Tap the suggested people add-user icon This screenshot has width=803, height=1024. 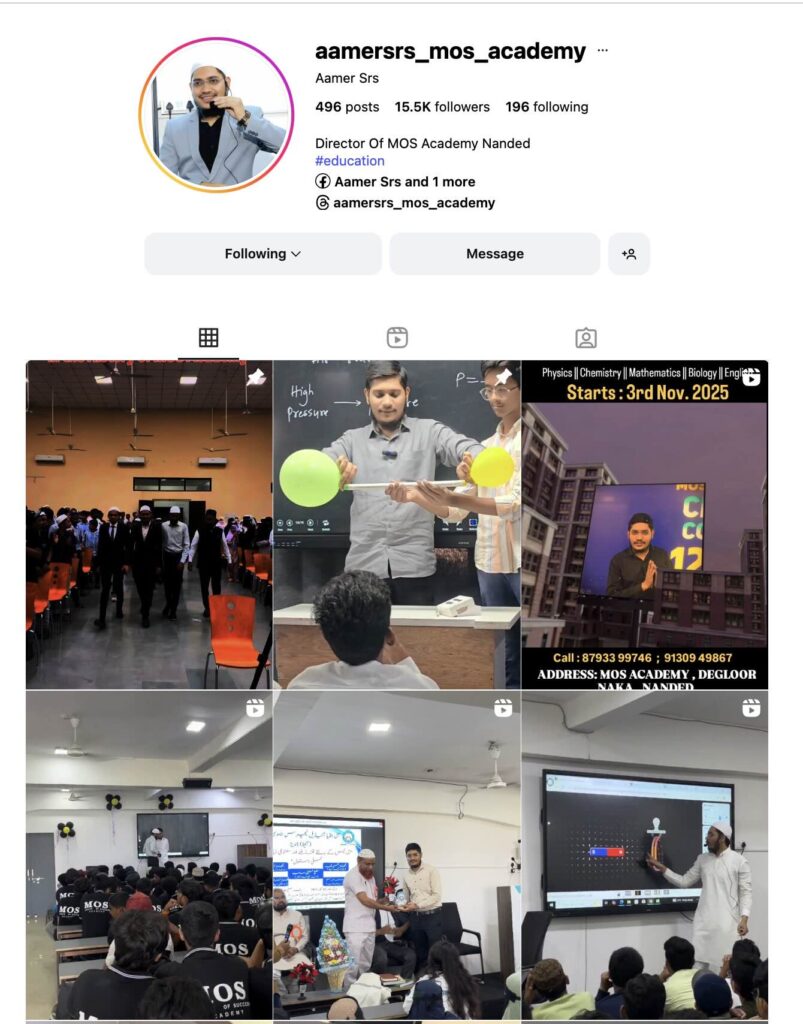point(629,254)
